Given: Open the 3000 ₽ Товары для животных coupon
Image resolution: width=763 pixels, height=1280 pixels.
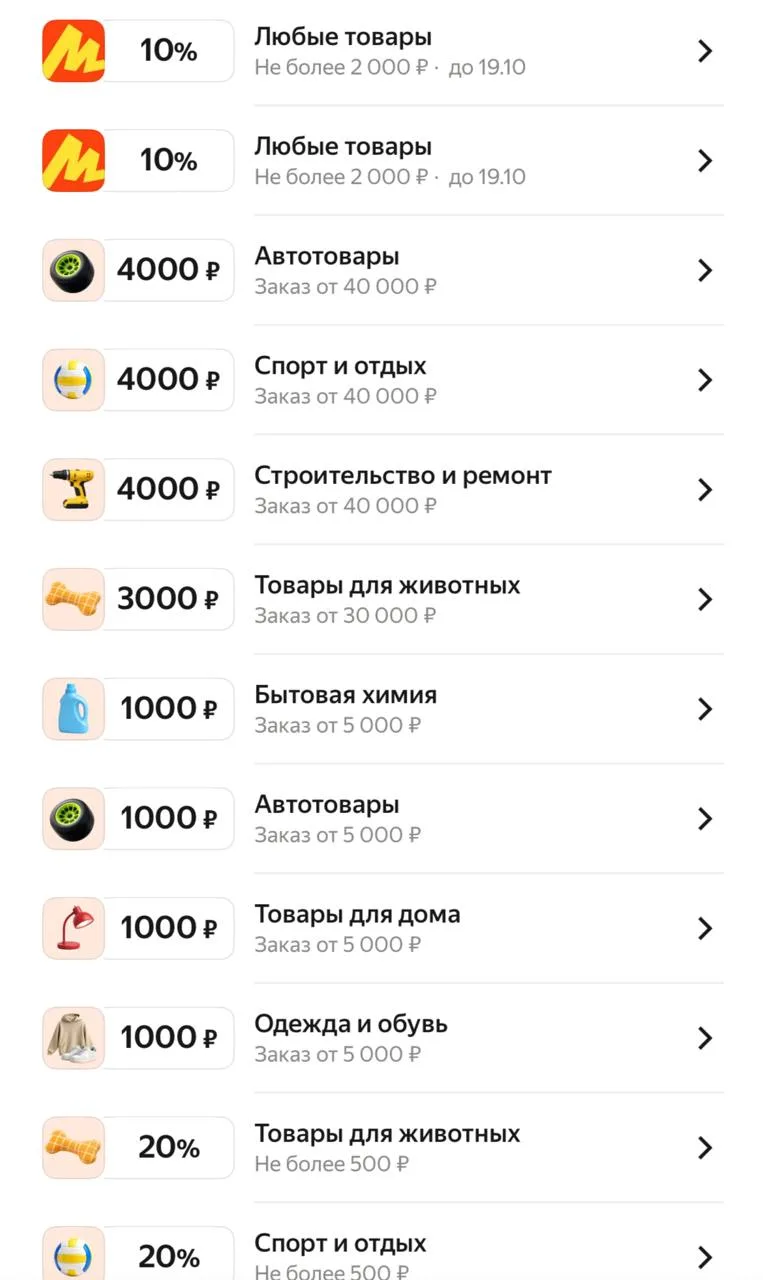Looking at the screenshot, I should coord(382,599).
